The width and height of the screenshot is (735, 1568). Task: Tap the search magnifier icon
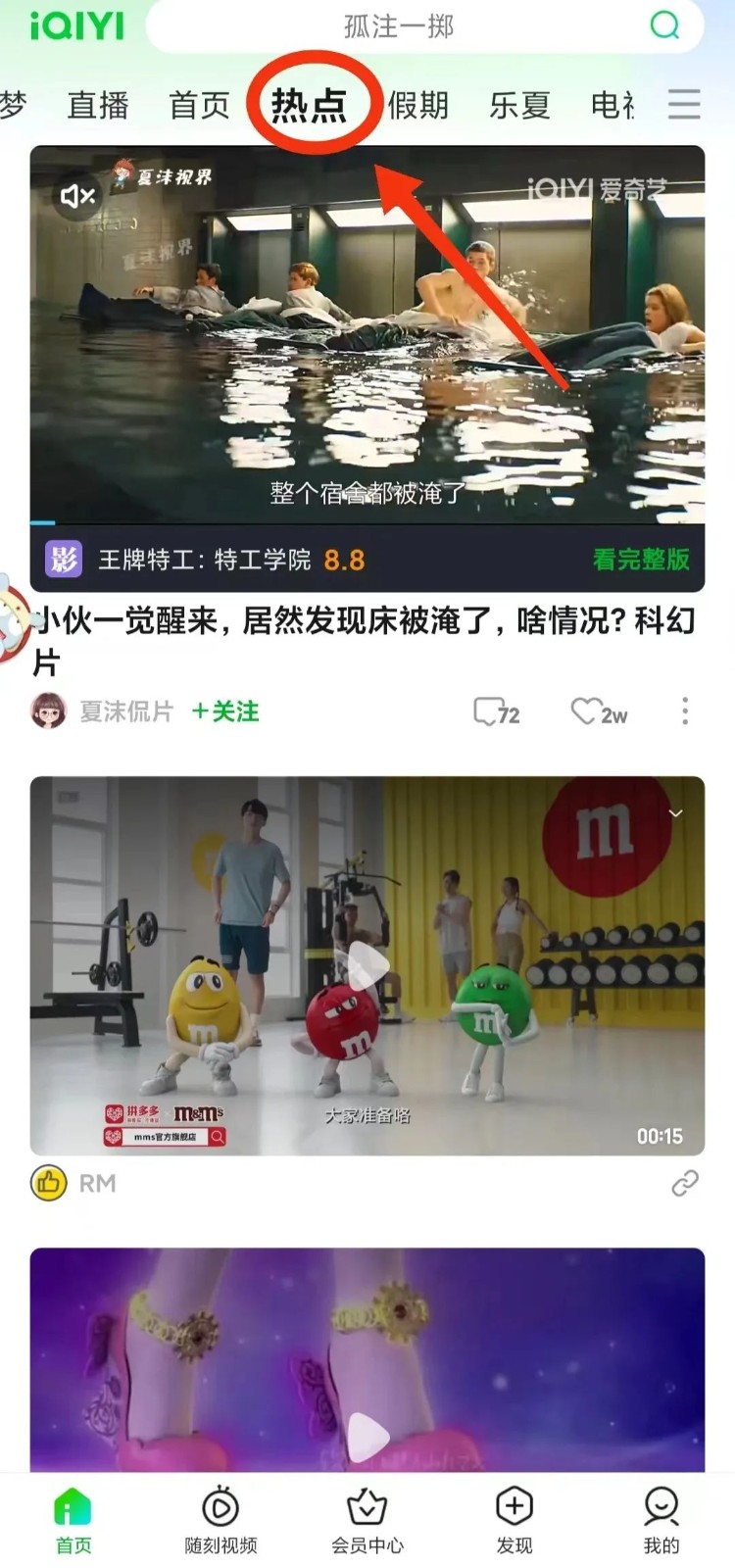665,26
